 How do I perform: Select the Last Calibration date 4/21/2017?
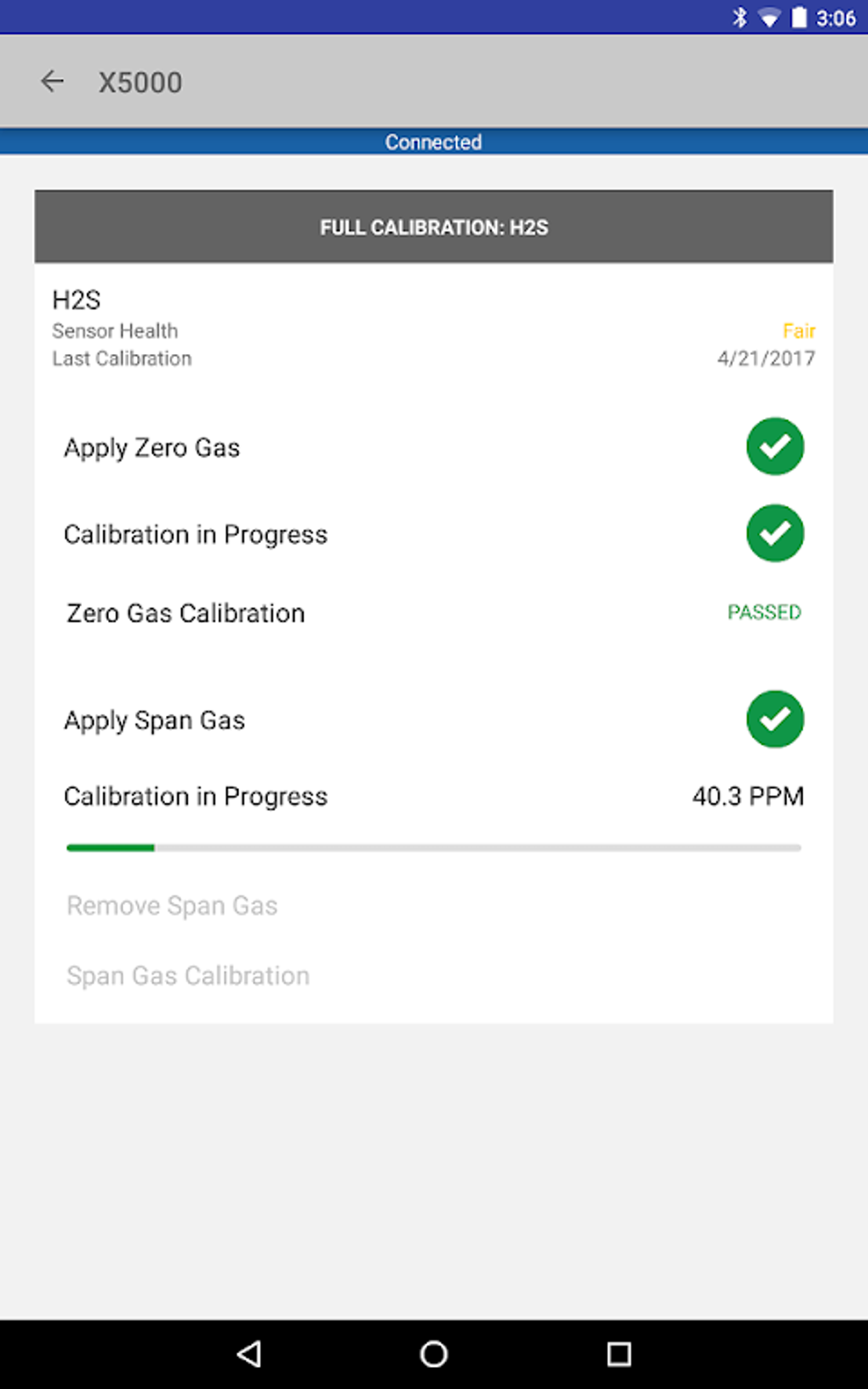[765, 357]
